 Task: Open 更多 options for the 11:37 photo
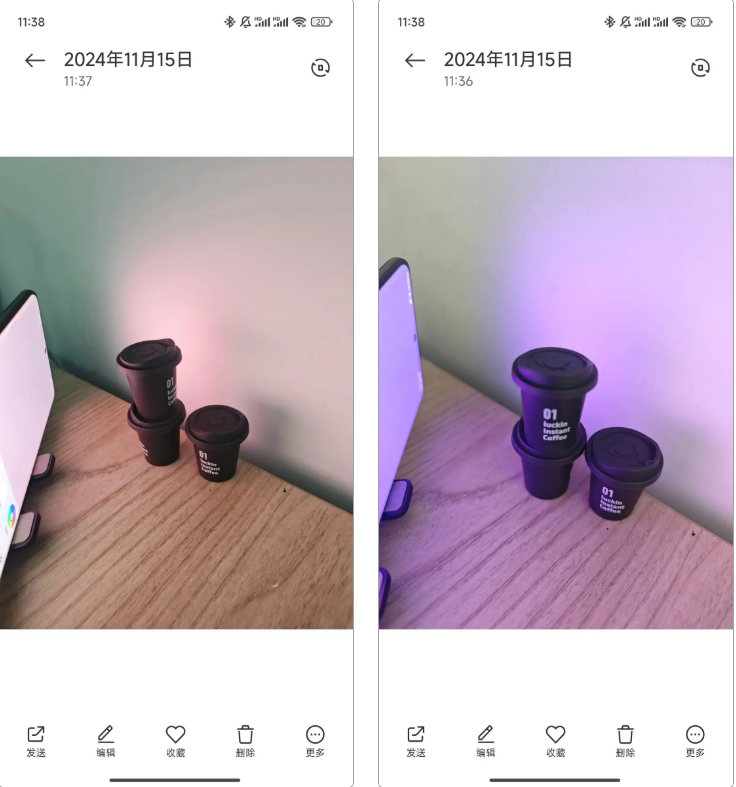click(x=315, y=741)
